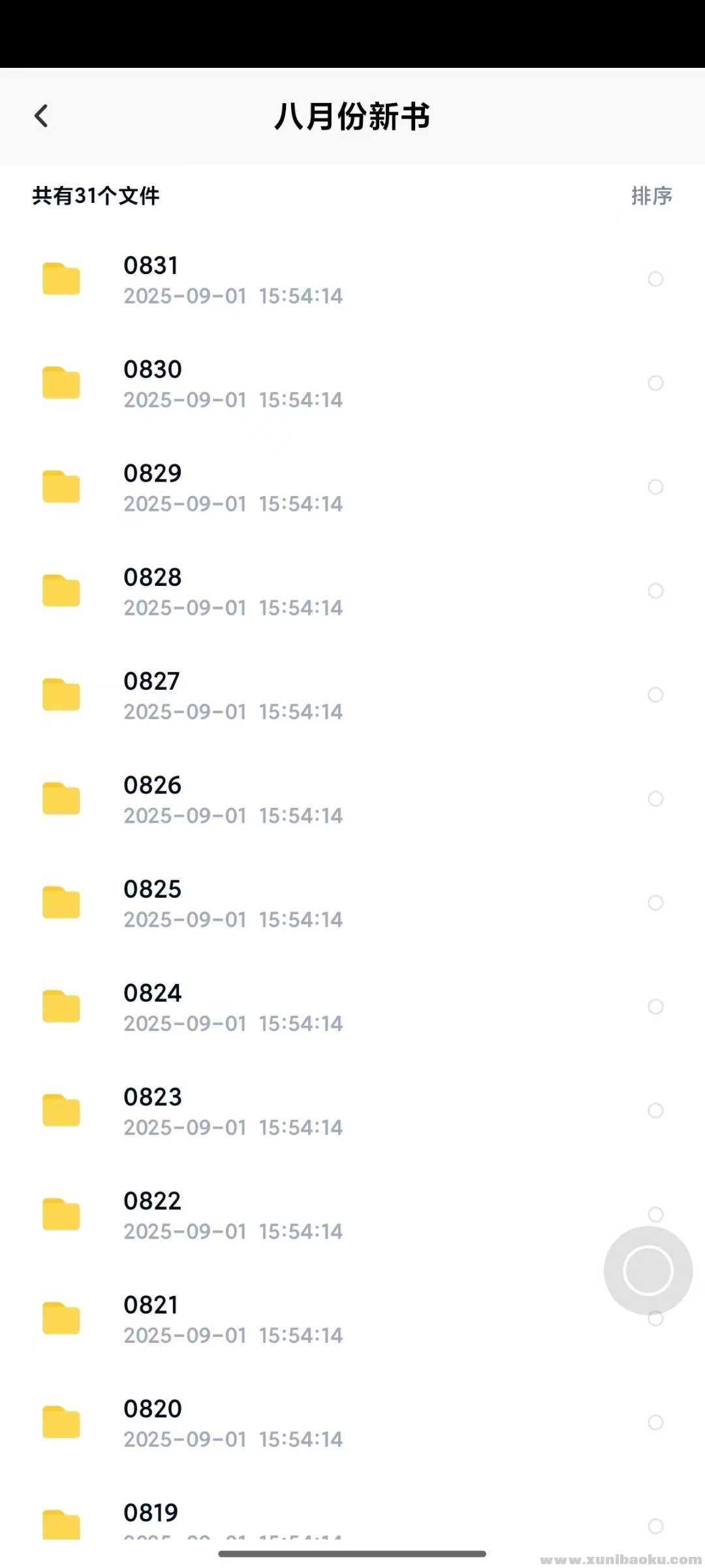Select the circle for folder 0827

tap(655, 695)
